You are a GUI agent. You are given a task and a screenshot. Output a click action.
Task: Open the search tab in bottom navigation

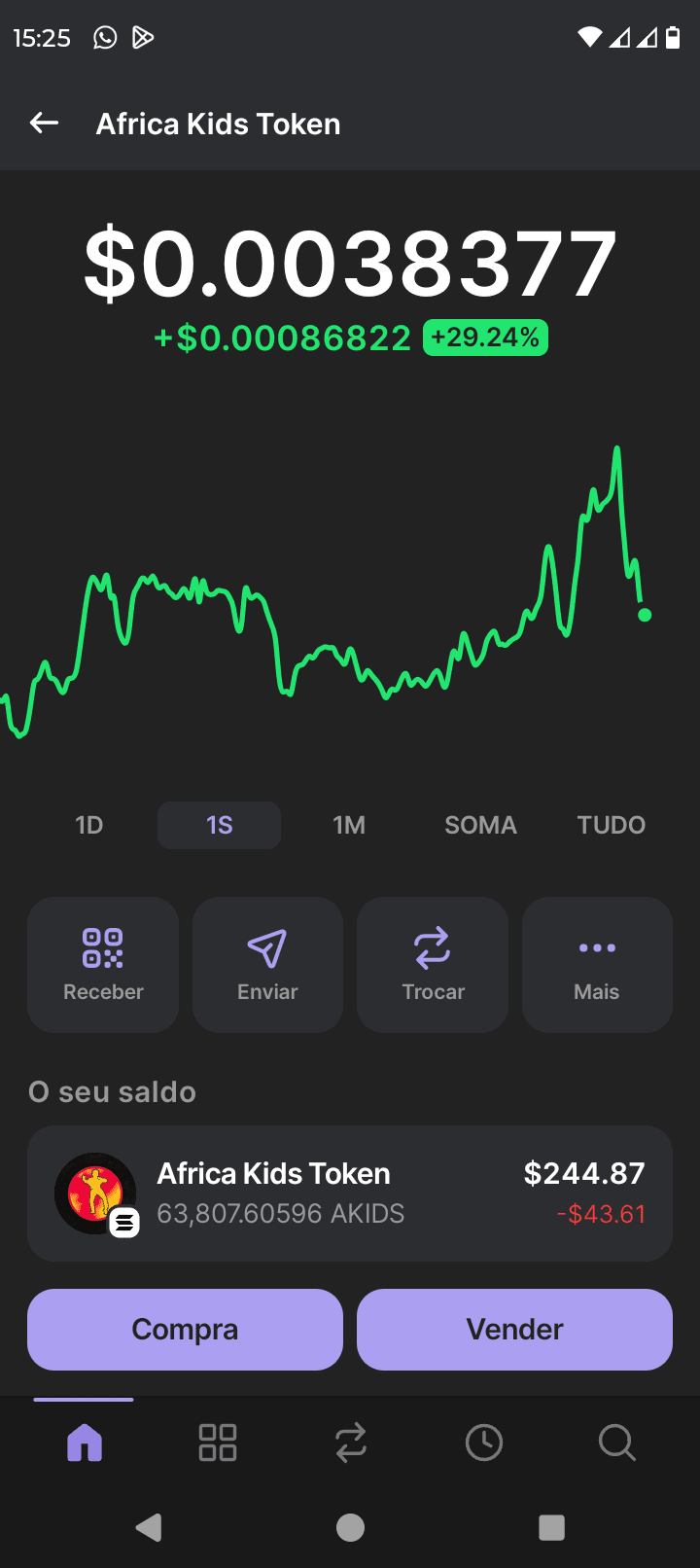(616, 1443)
